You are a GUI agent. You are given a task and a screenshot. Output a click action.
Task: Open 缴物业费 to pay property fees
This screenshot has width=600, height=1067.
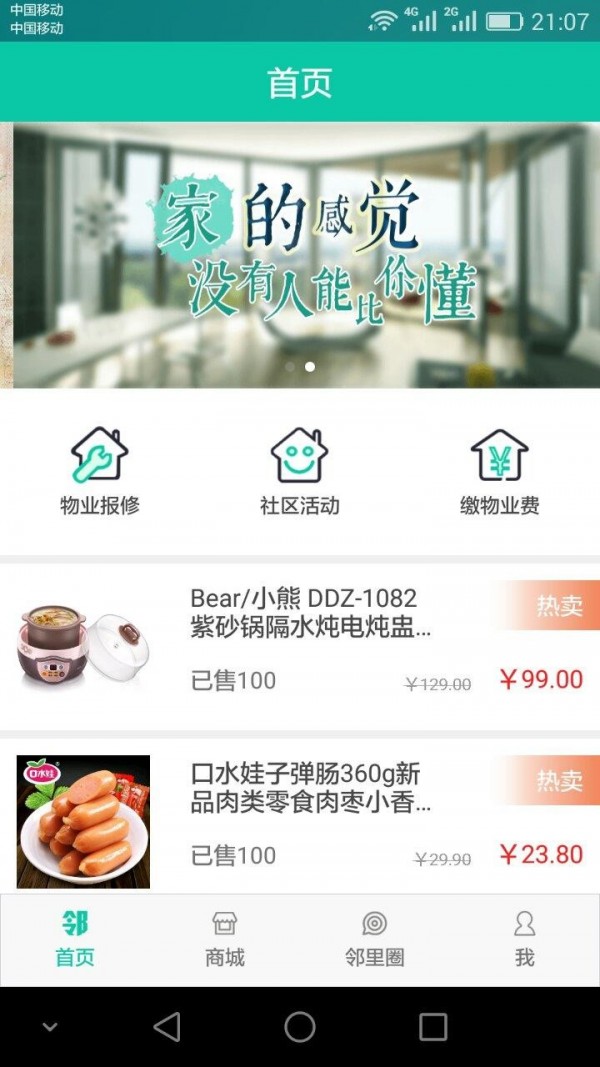click(x=500, y=470)
